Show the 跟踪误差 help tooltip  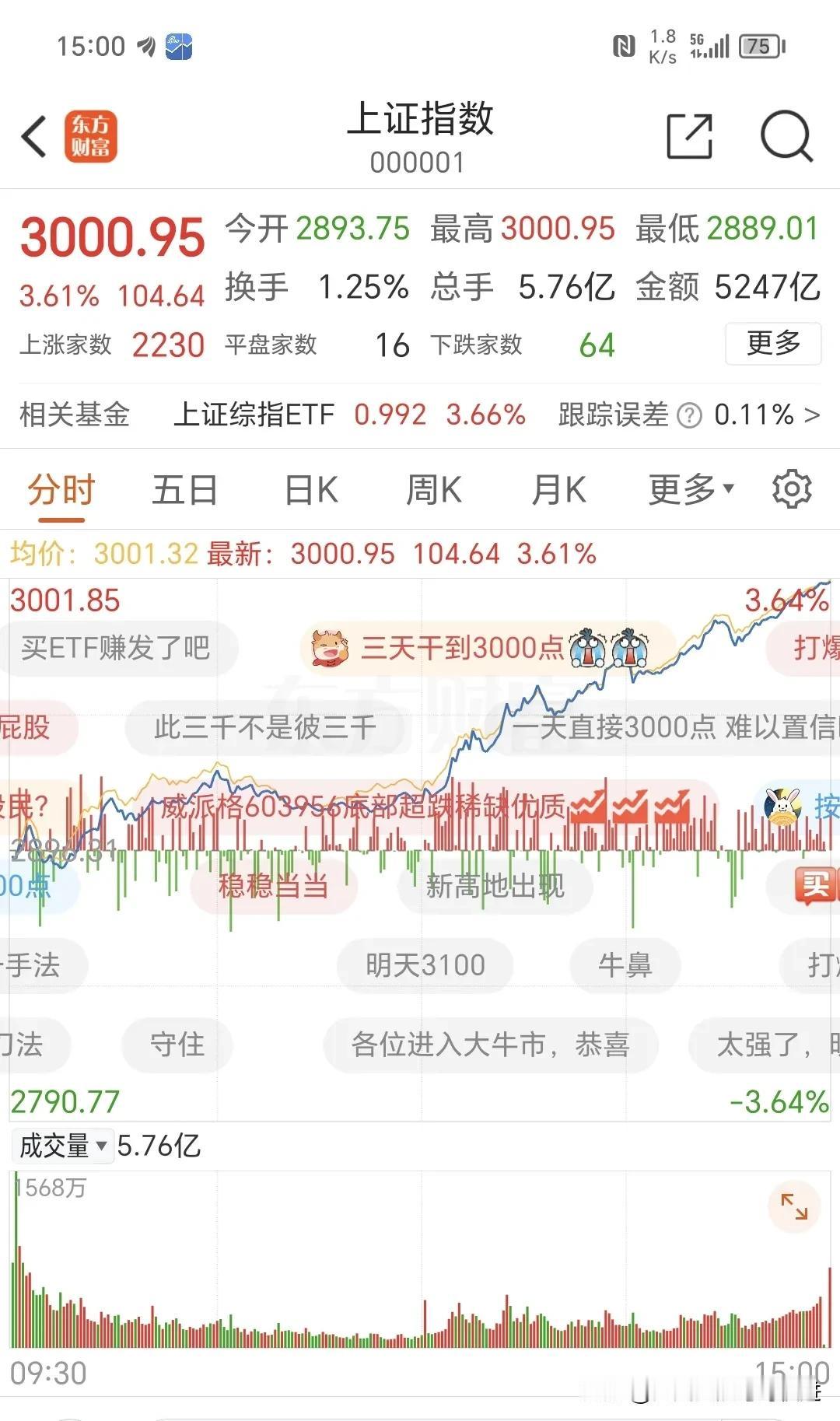689,415
